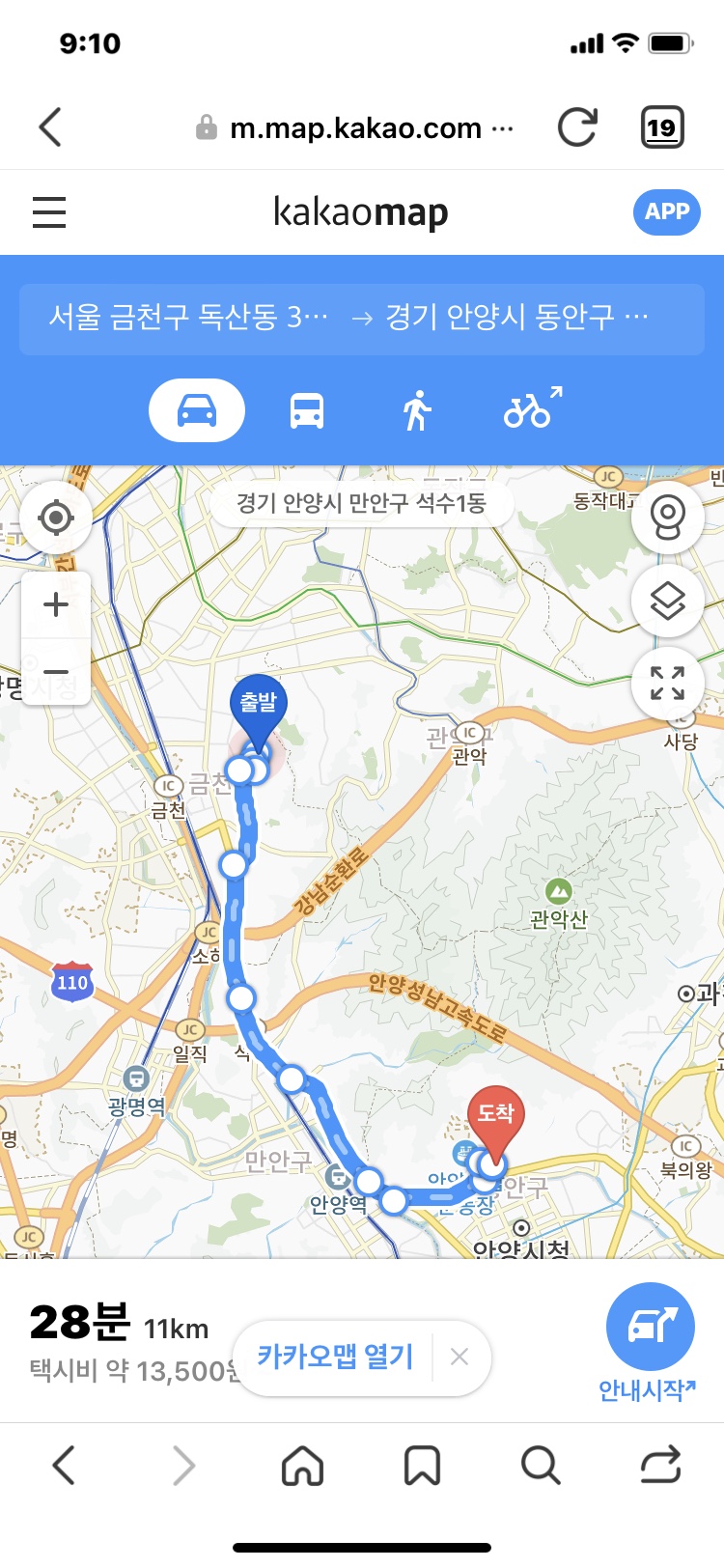Edit the route start and destination field
724x1568 pixels.
point(361,318)
